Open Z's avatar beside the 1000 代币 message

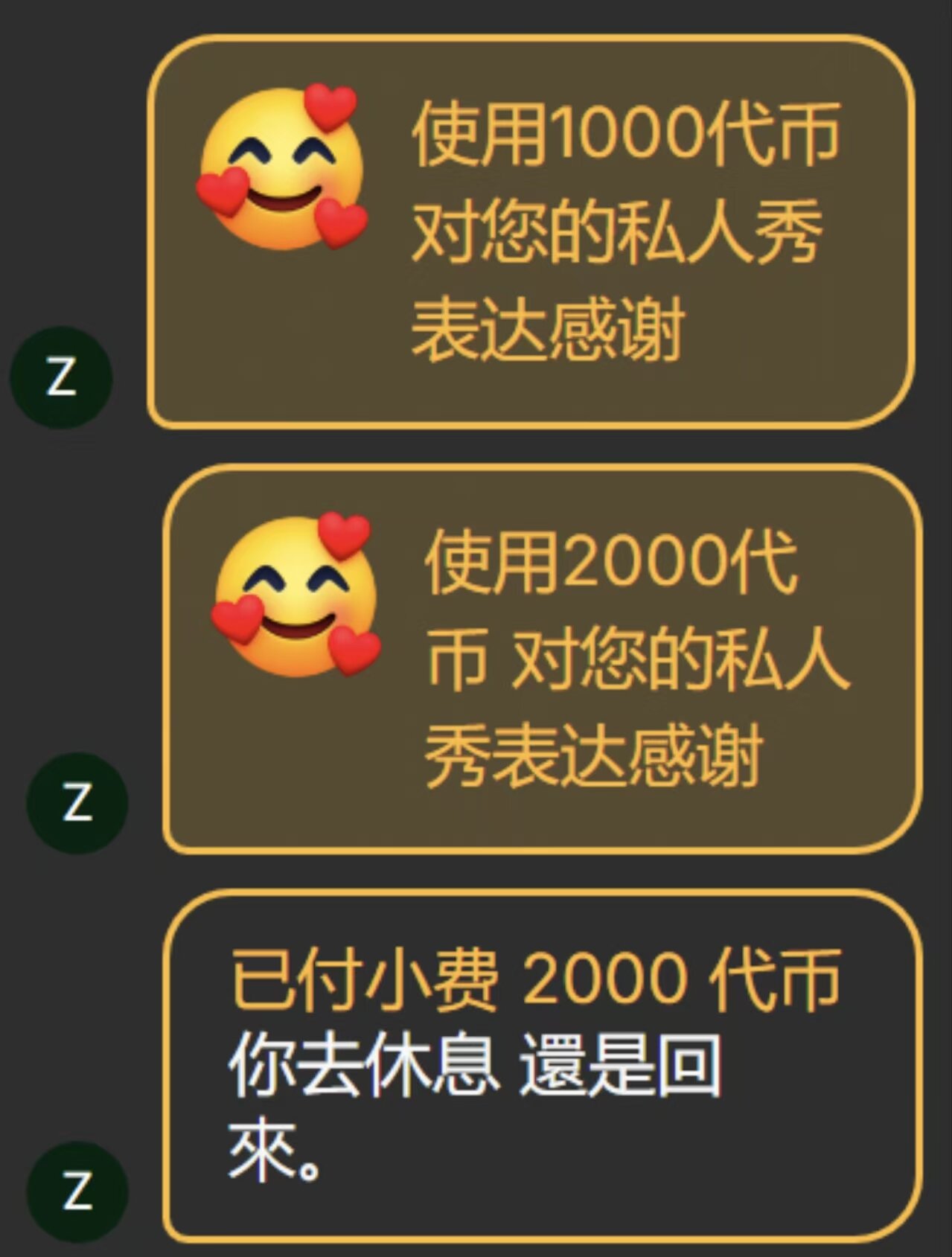[x=61, y=377]
